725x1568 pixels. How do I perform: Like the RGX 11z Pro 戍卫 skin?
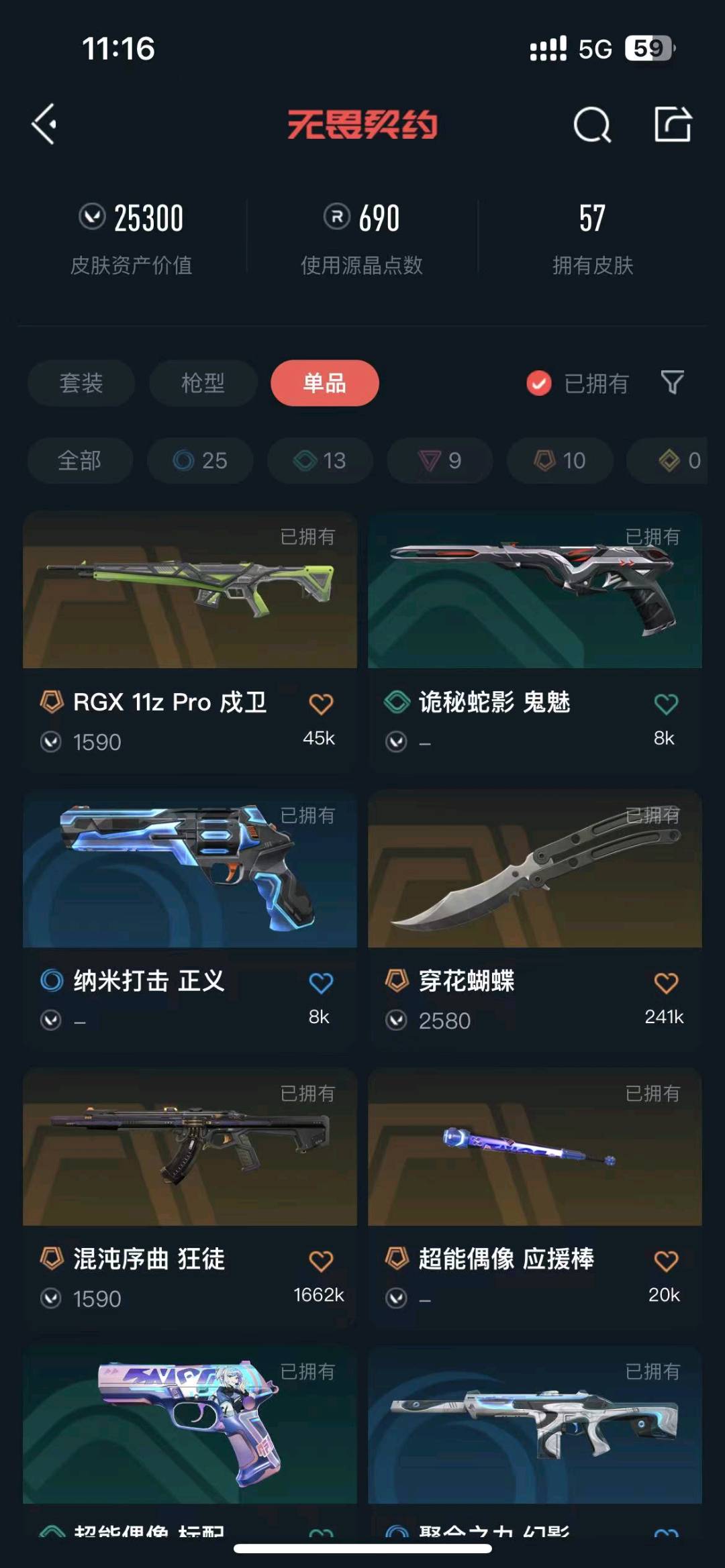321,704
